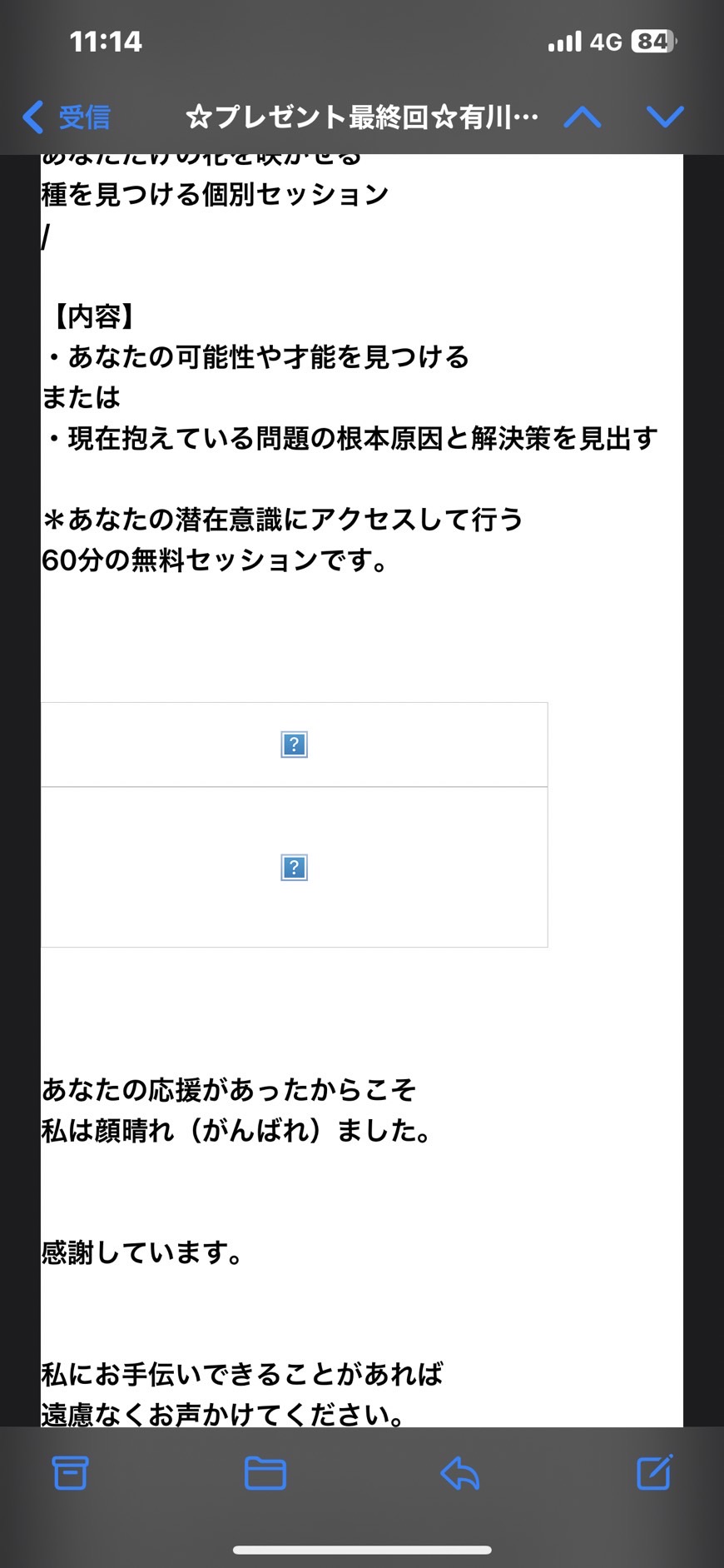The image size is (724, 1568).
Task: Move this email to a folder
Action: [265, 1472]
